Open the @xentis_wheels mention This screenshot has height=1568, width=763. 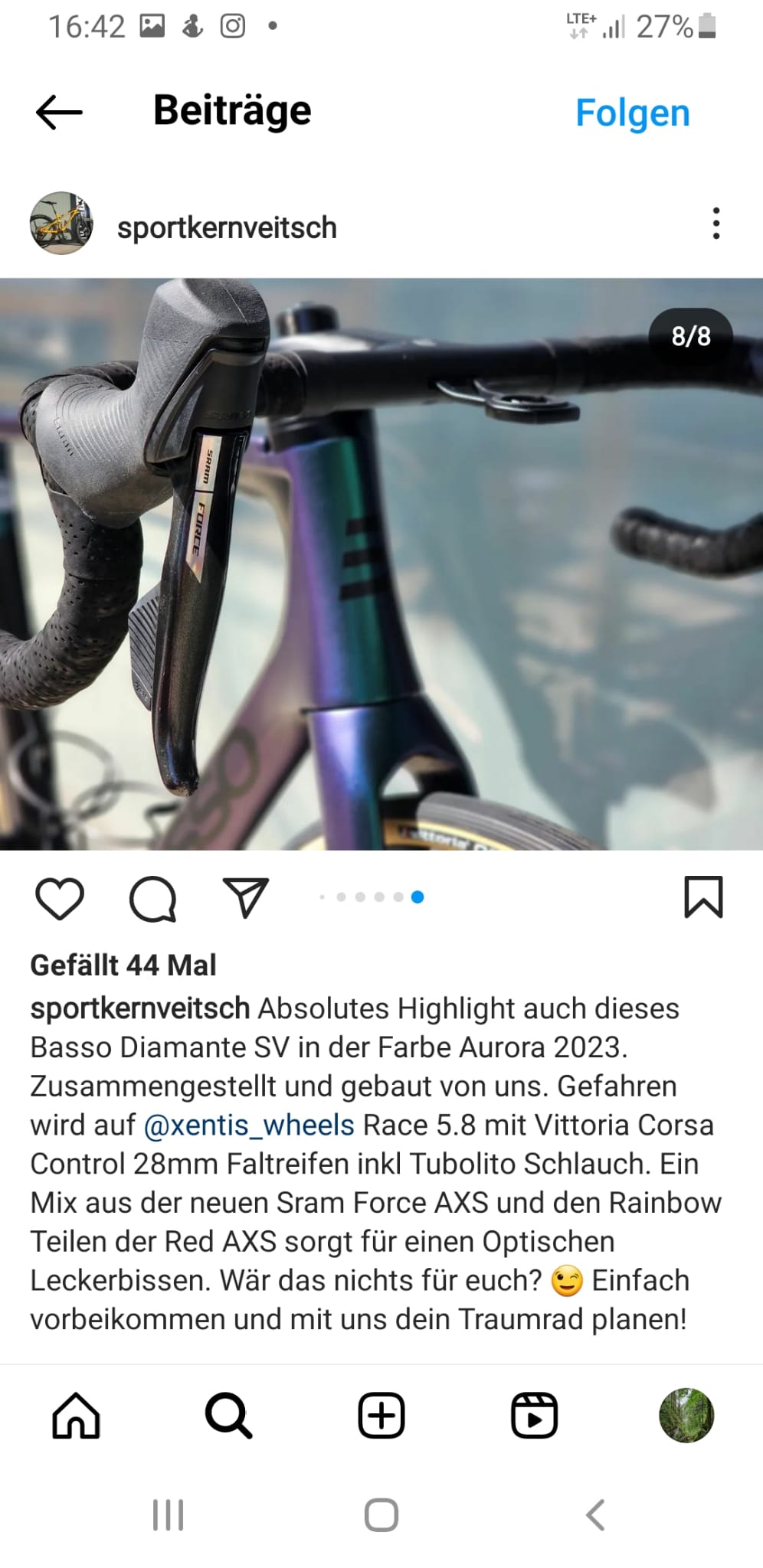pos(249,1125)
